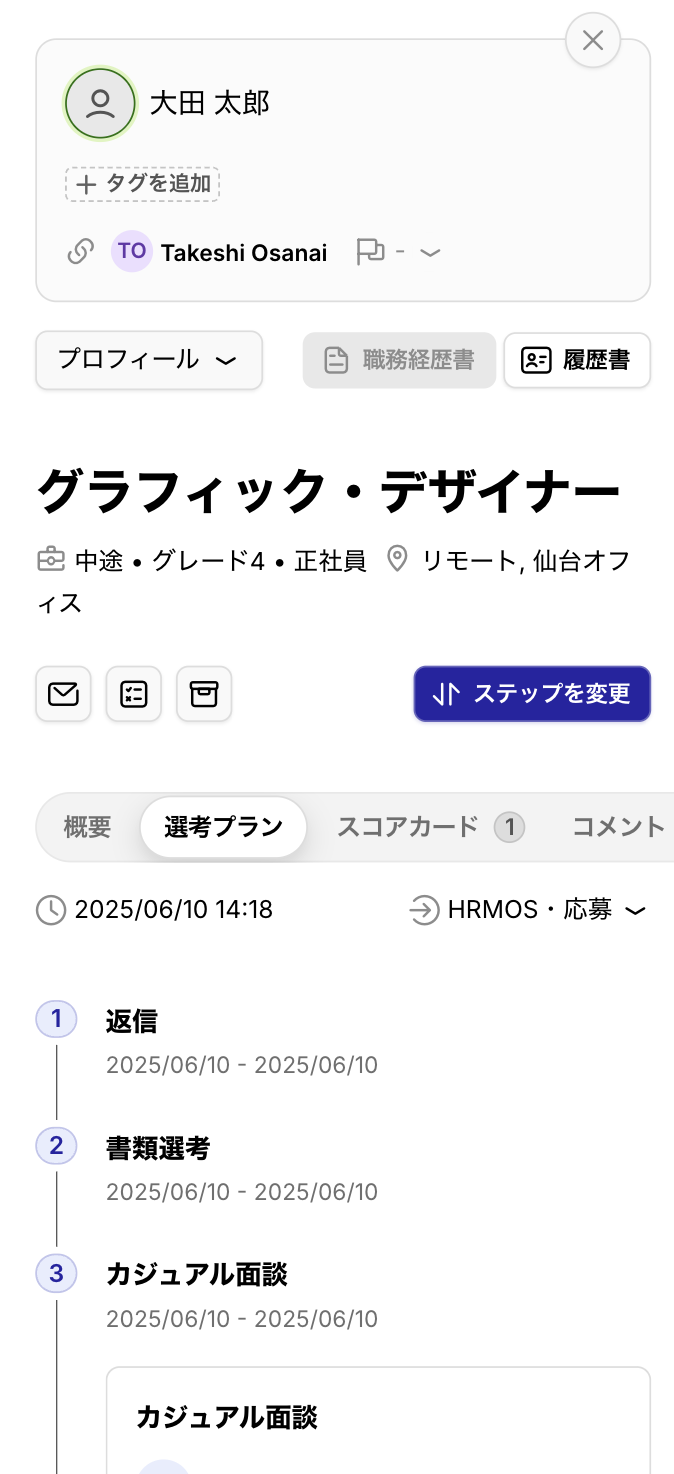This screenshot has width=674, height=1474.
Task: Tap タグを追加 to add a tag
Action: [x=143, y=184]
